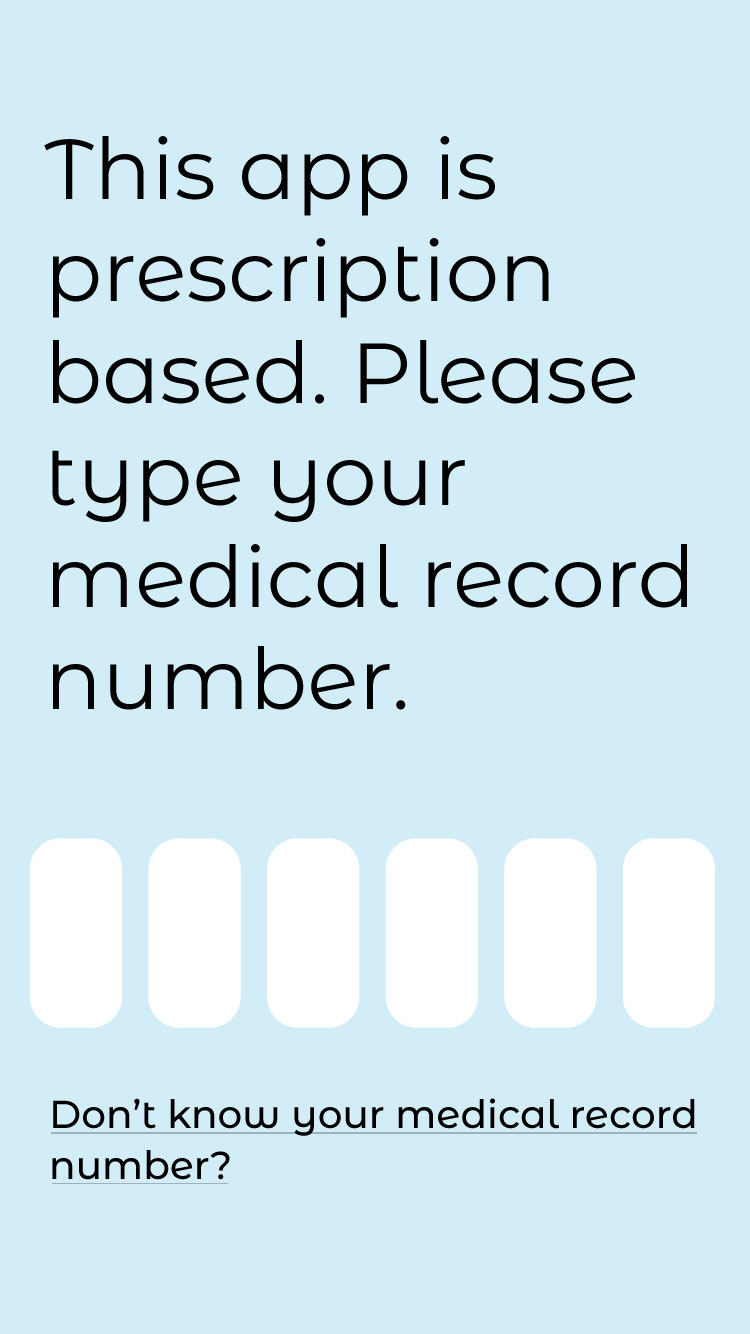Tap the fourth digit input box
Image resolution: width=750 pixels, height=1334 pixels.
[432, 933]
